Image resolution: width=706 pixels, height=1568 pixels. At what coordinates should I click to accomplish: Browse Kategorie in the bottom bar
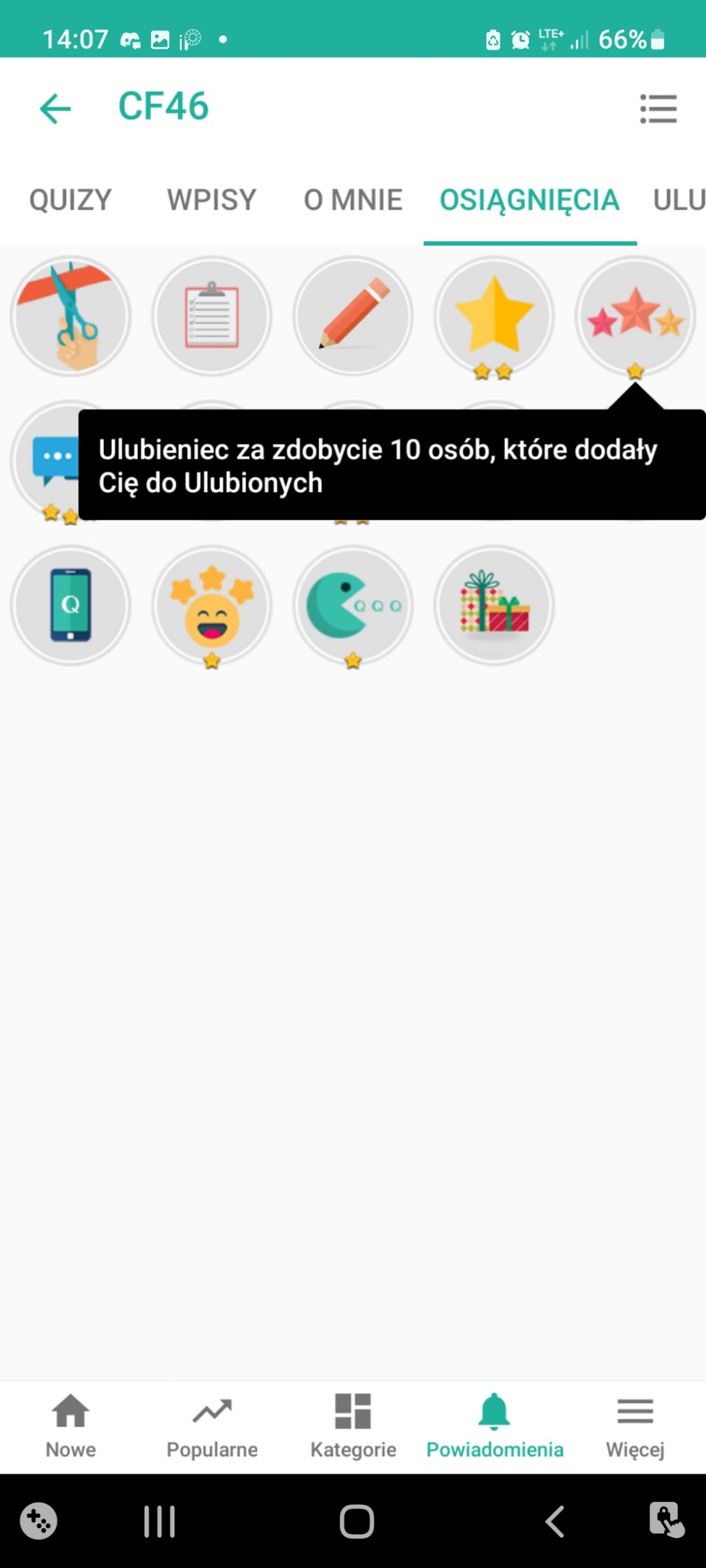tap(353, 1426)
